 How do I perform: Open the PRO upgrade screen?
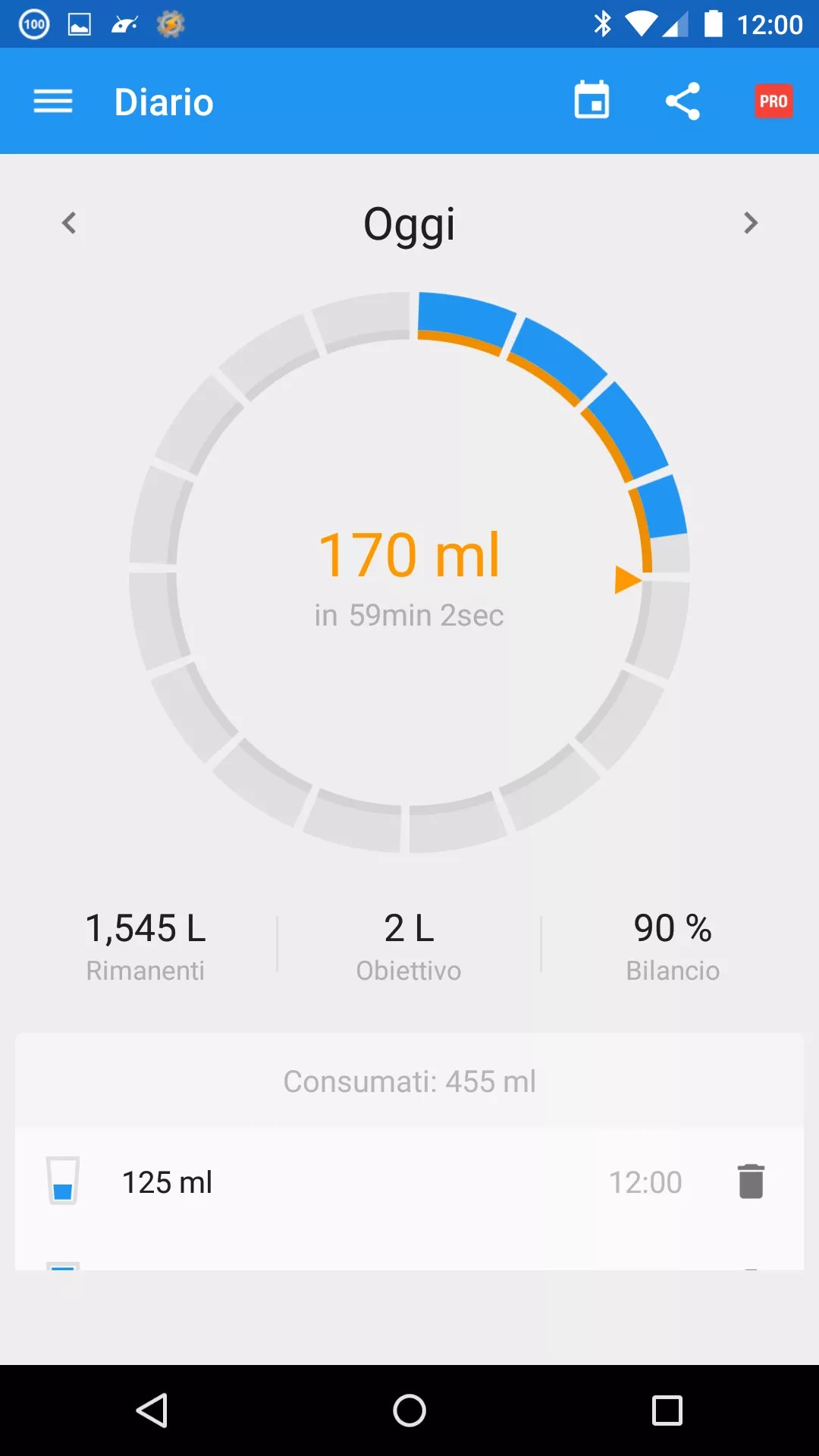coord(773,100)
